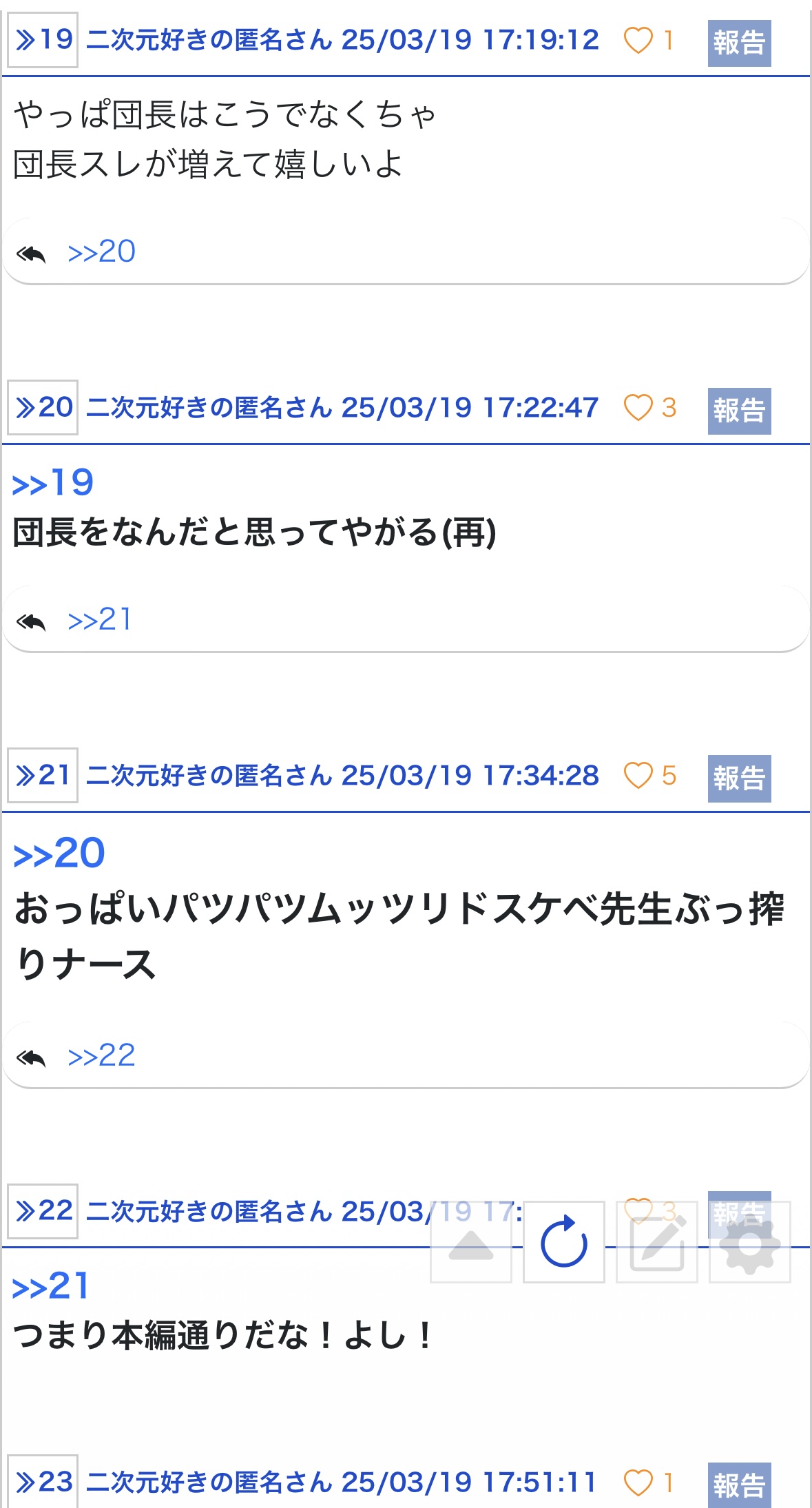Jump to top with the up arrow
This screenshot has width=812, height=1508.
pos(471,1242)
